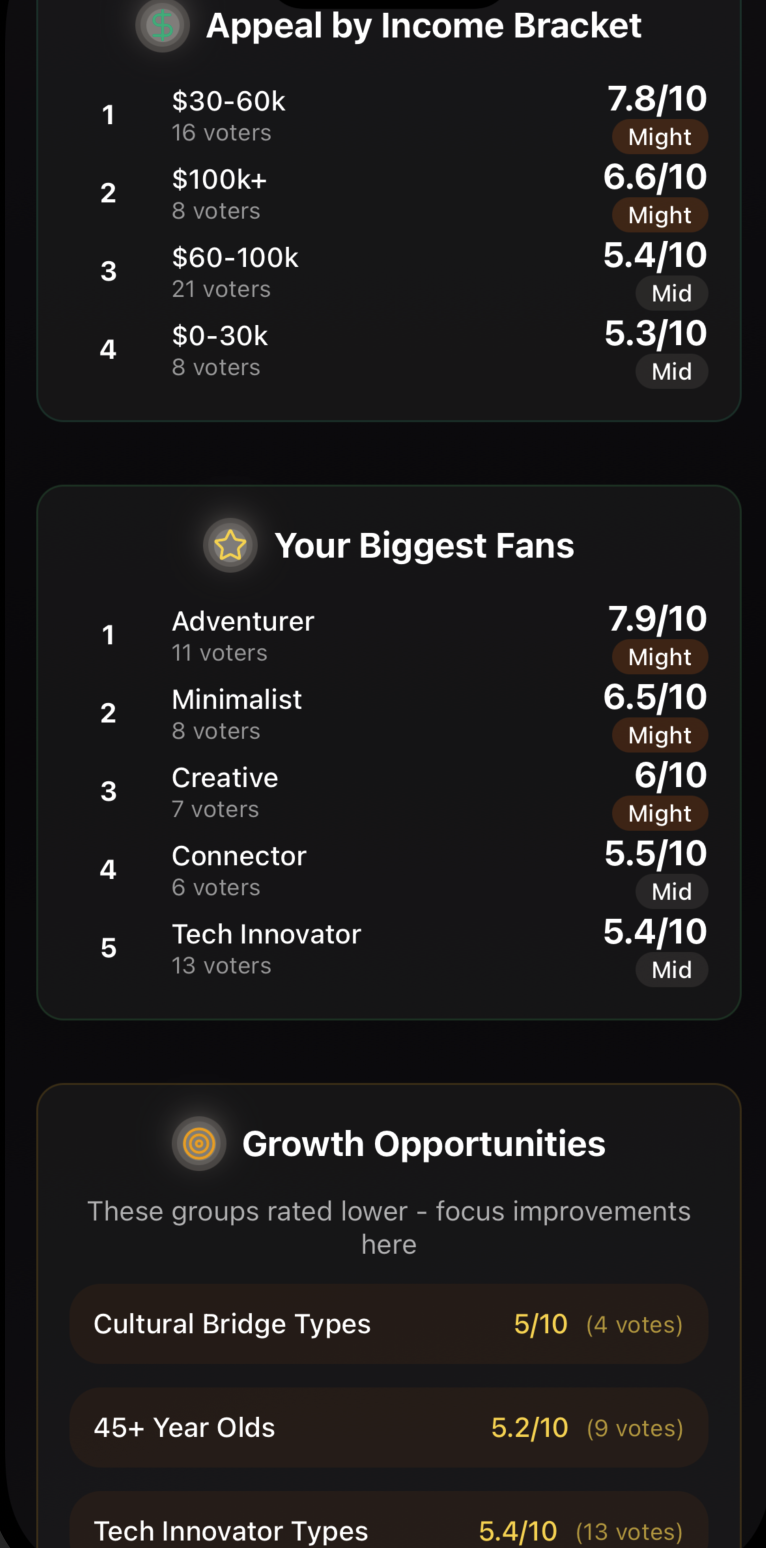Click the rank number 1 beside $30-60k
Viewport: 766px width, 1548px height.
[x=108, y=114]
